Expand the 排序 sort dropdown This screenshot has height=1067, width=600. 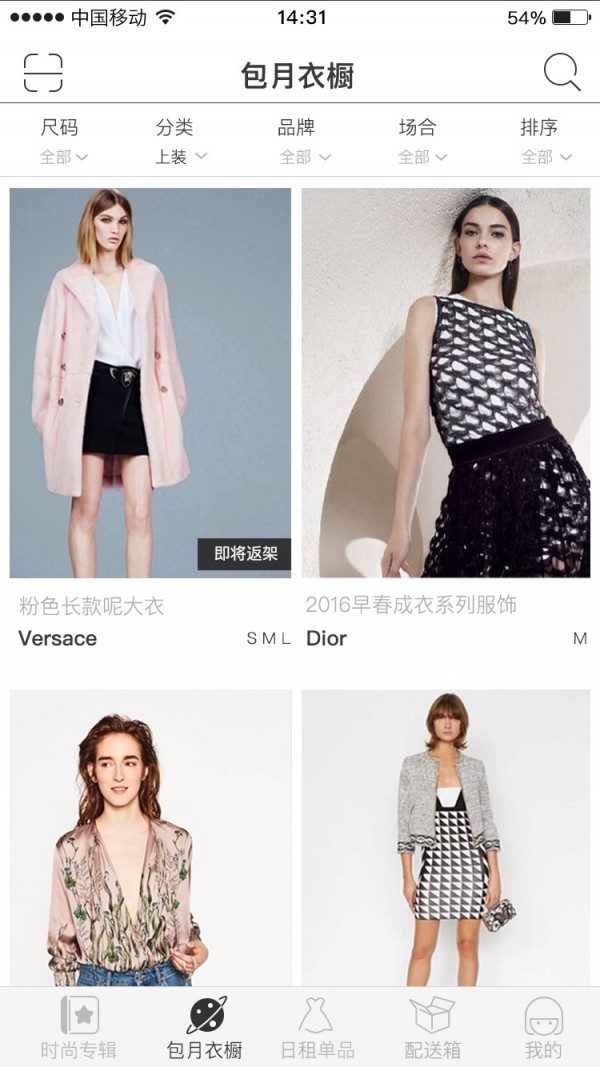point(543,141)
